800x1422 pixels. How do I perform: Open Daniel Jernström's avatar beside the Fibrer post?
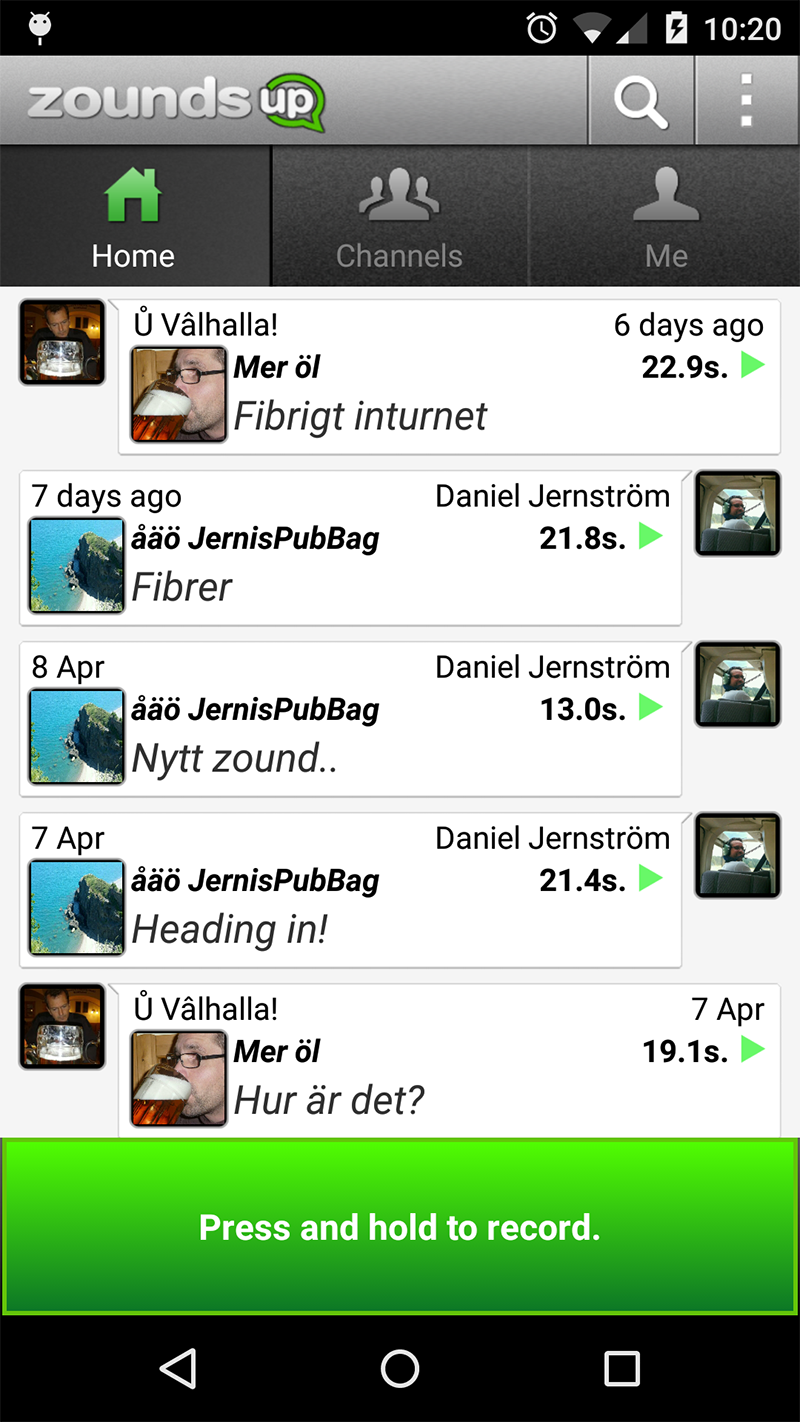pyautogui.click(x=738, y=513)
